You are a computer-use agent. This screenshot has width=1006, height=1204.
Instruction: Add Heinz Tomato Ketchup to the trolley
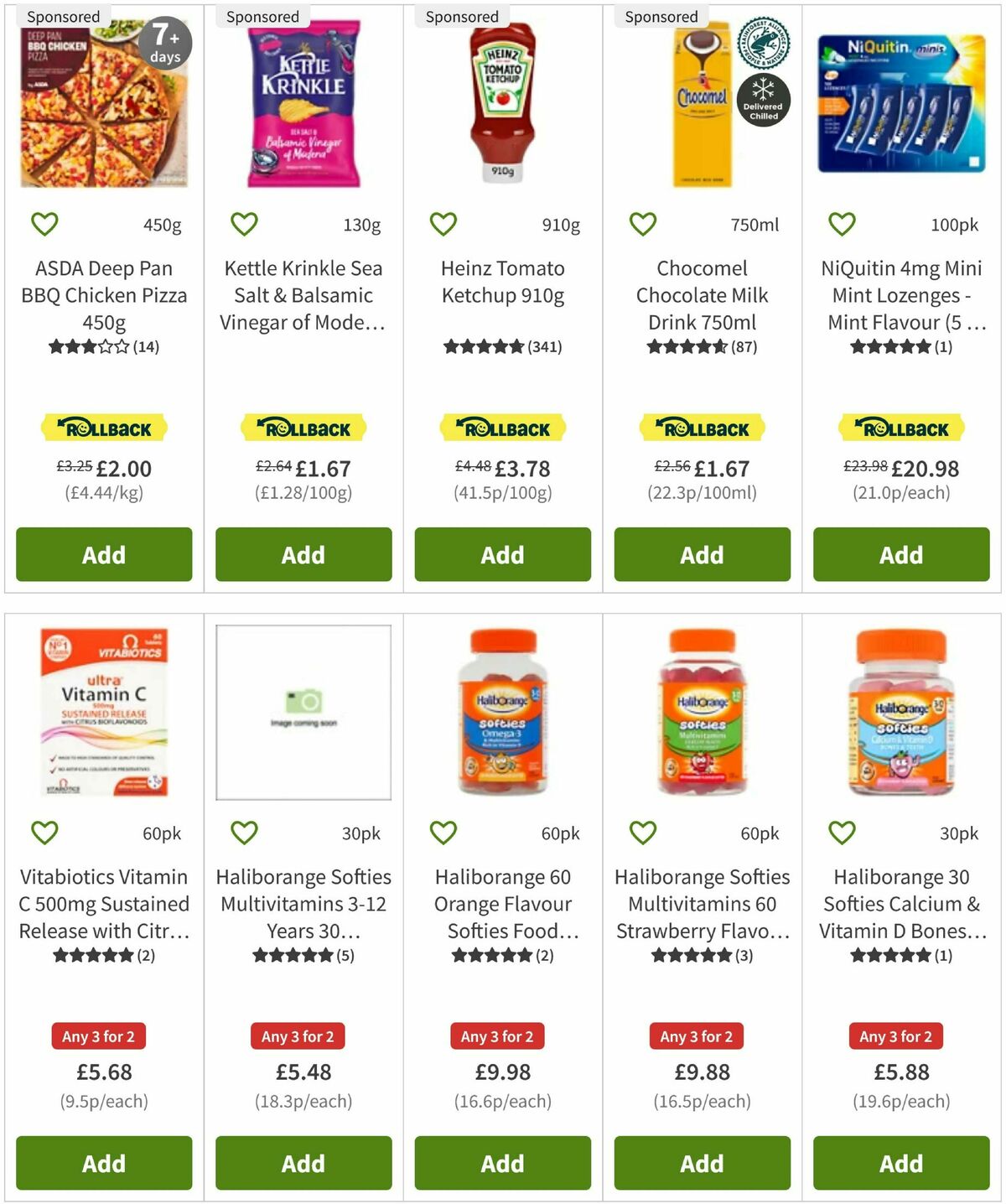[501, 554]
